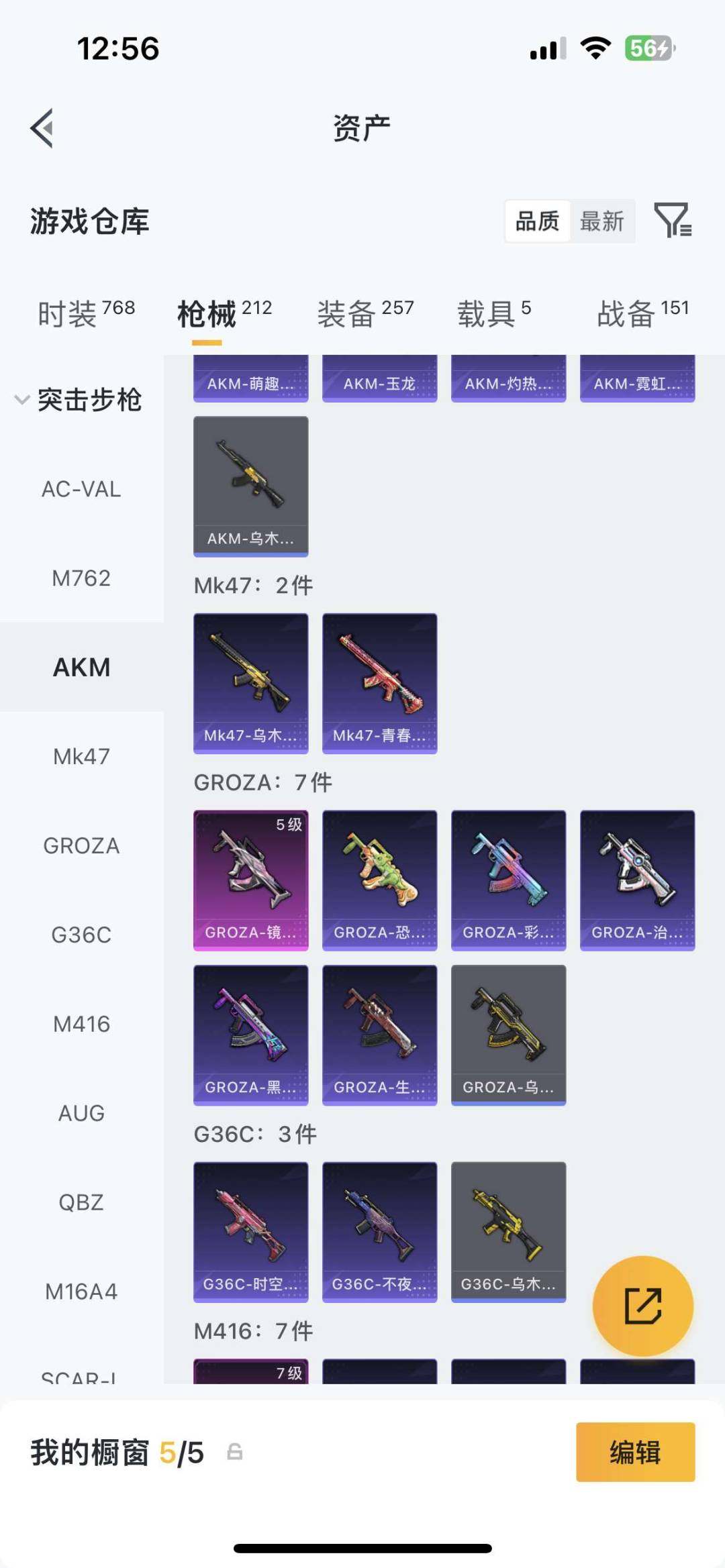The height and width of the screenshot is (1568, 725).
Task: Switch to the 时装 tab
Action: (x=86, y=313)
